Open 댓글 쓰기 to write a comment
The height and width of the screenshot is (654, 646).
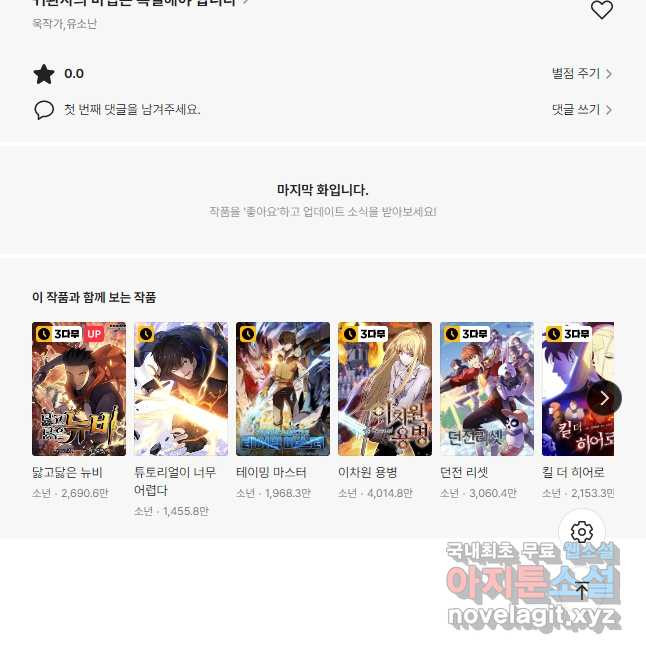(581, 110)
